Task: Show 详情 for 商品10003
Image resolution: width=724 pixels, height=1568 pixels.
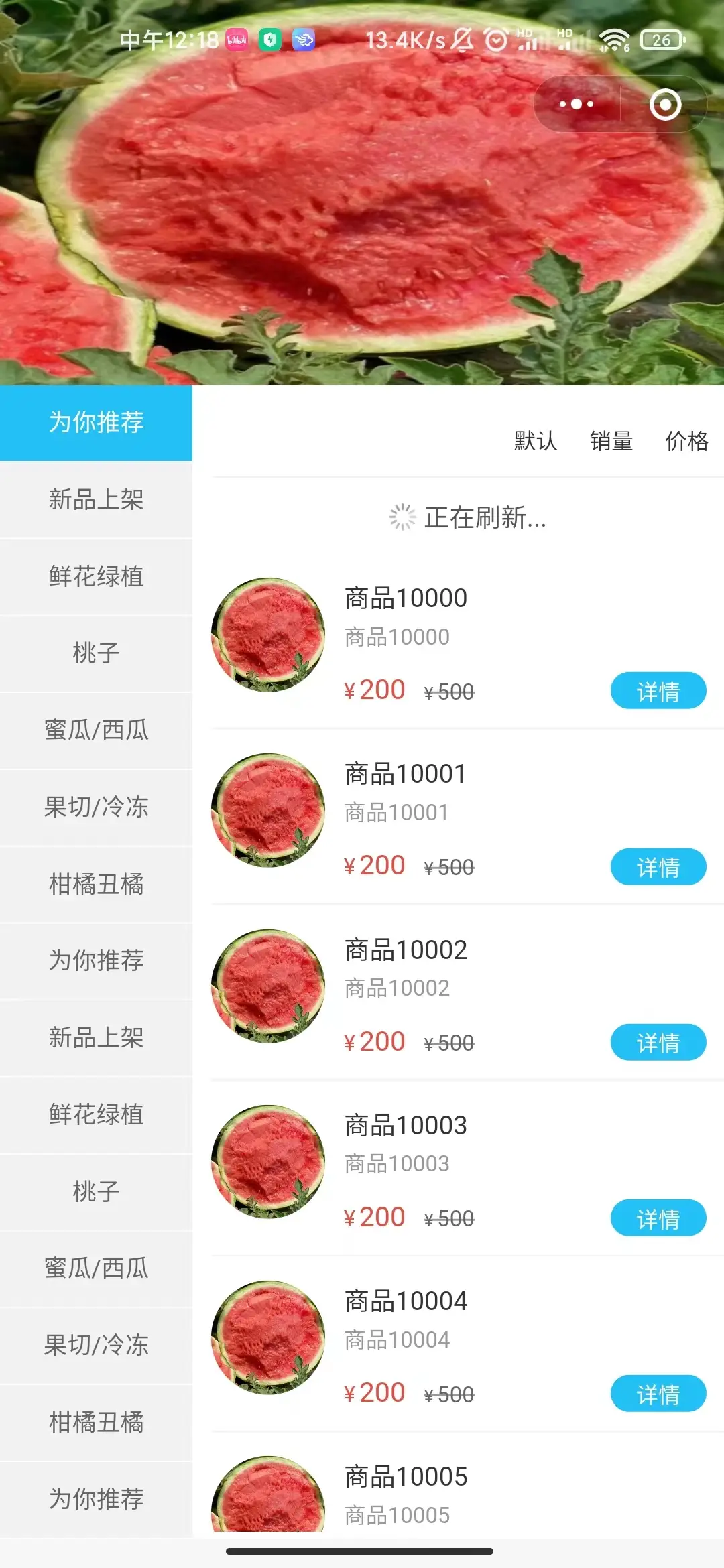Action: (658, 1218)
